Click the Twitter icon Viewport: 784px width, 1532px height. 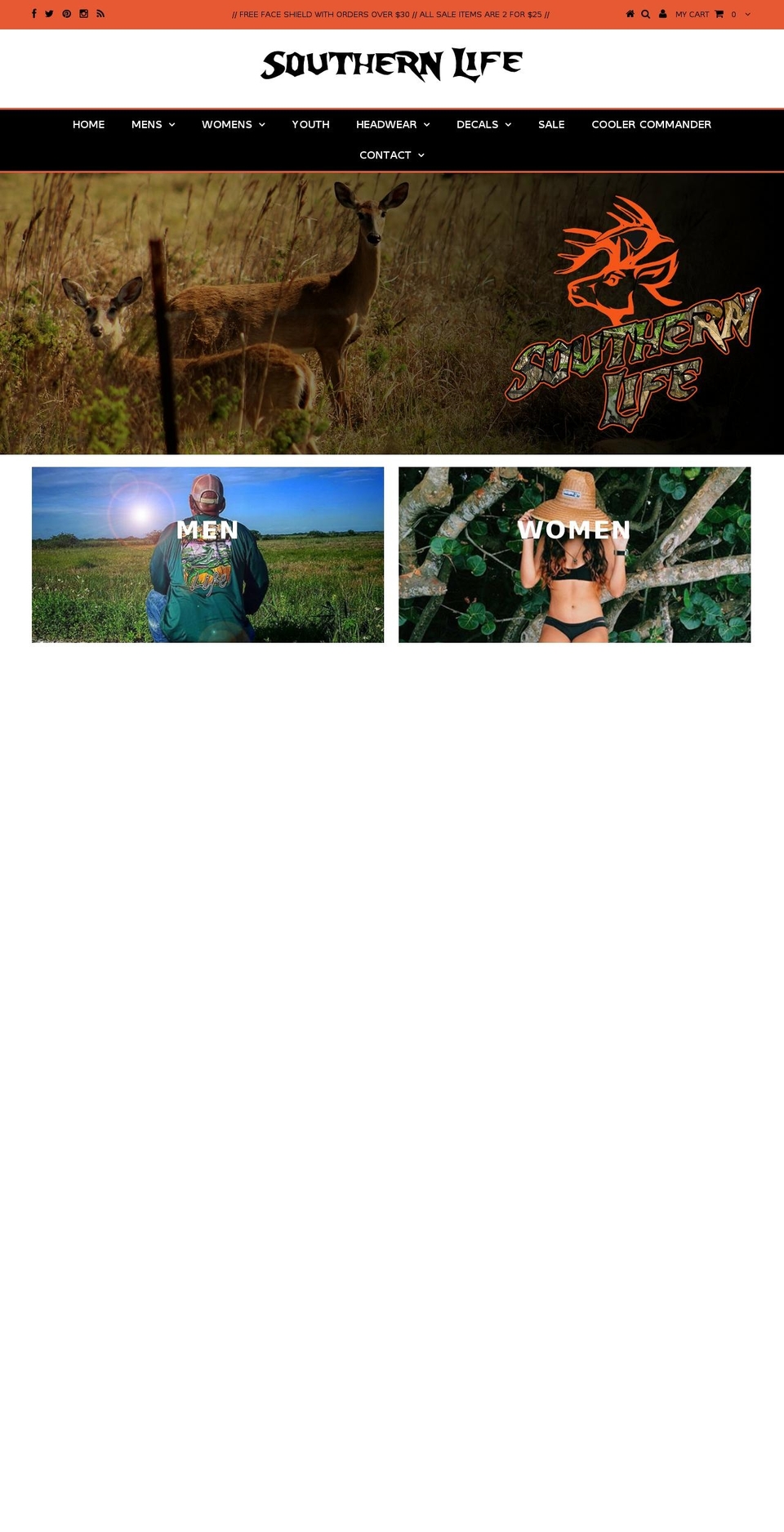click(x=50, y=14)
